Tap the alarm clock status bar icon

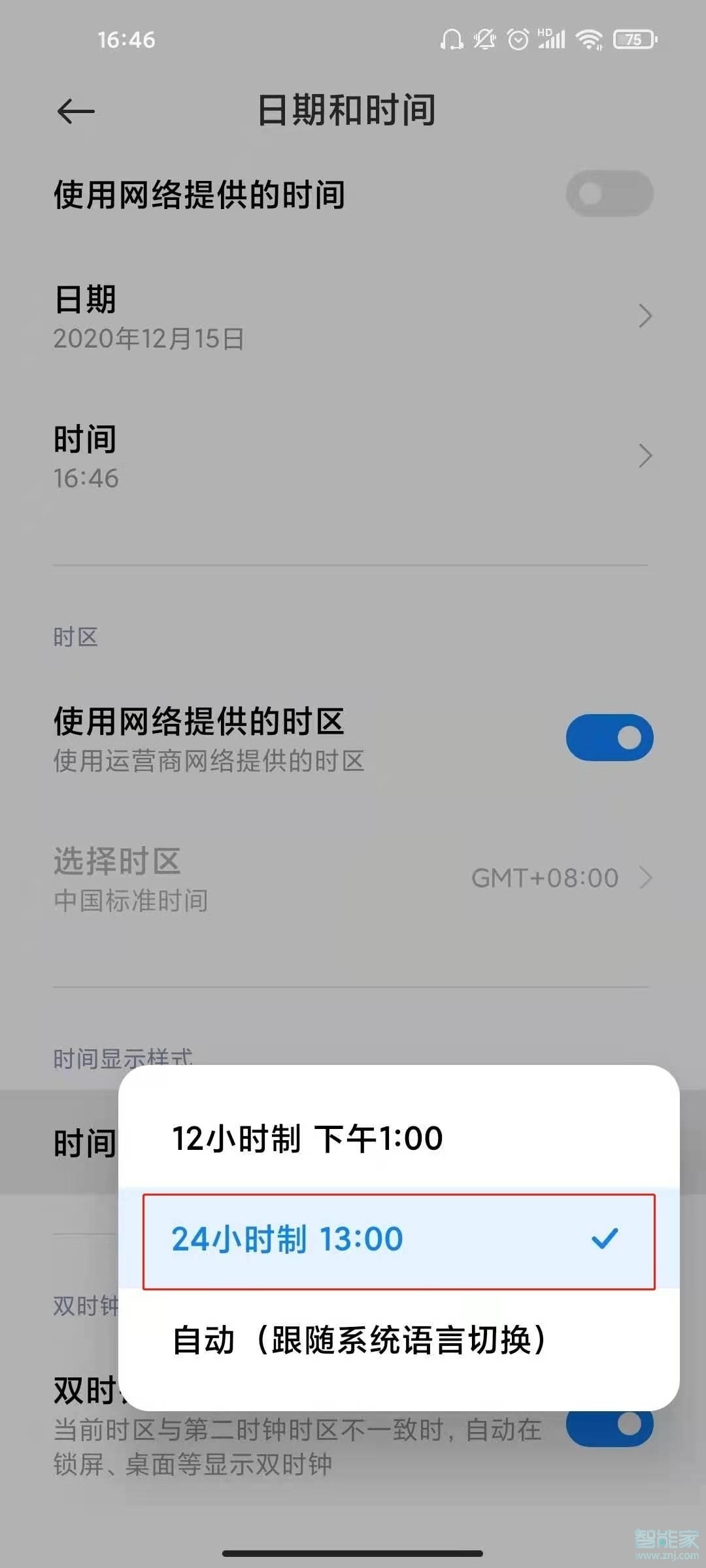pos(517,41)
